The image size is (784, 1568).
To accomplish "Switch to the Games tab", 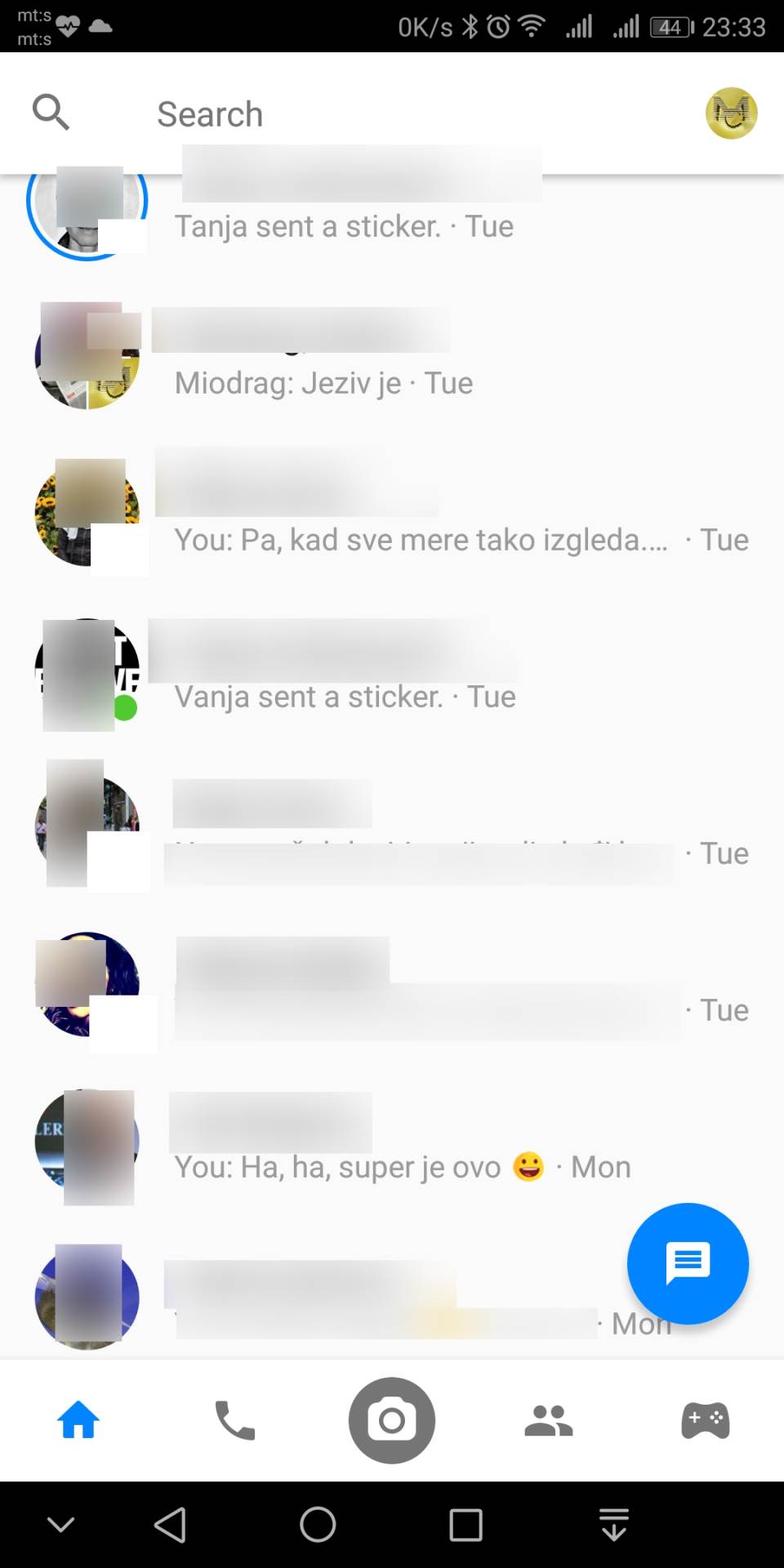I will [x=706, y=1420].
